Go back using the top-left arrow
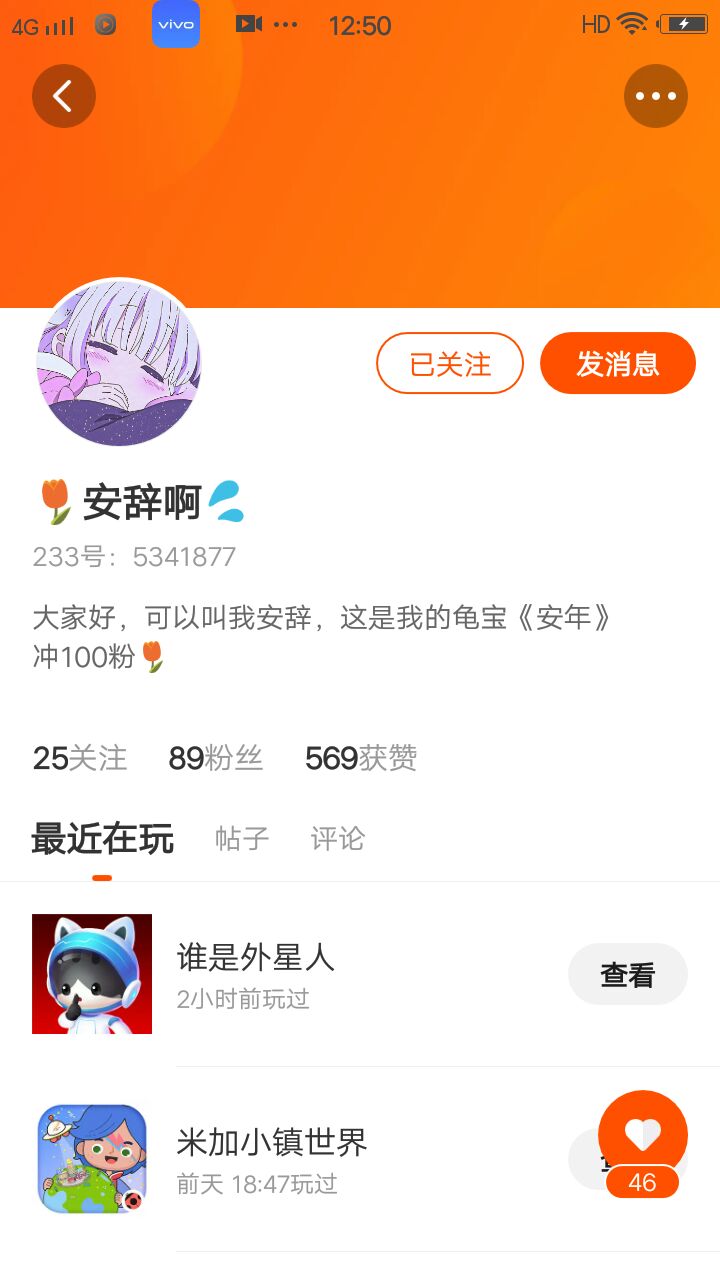The height and width of the screenshot is (1280, 720). (x=64, y=96)
